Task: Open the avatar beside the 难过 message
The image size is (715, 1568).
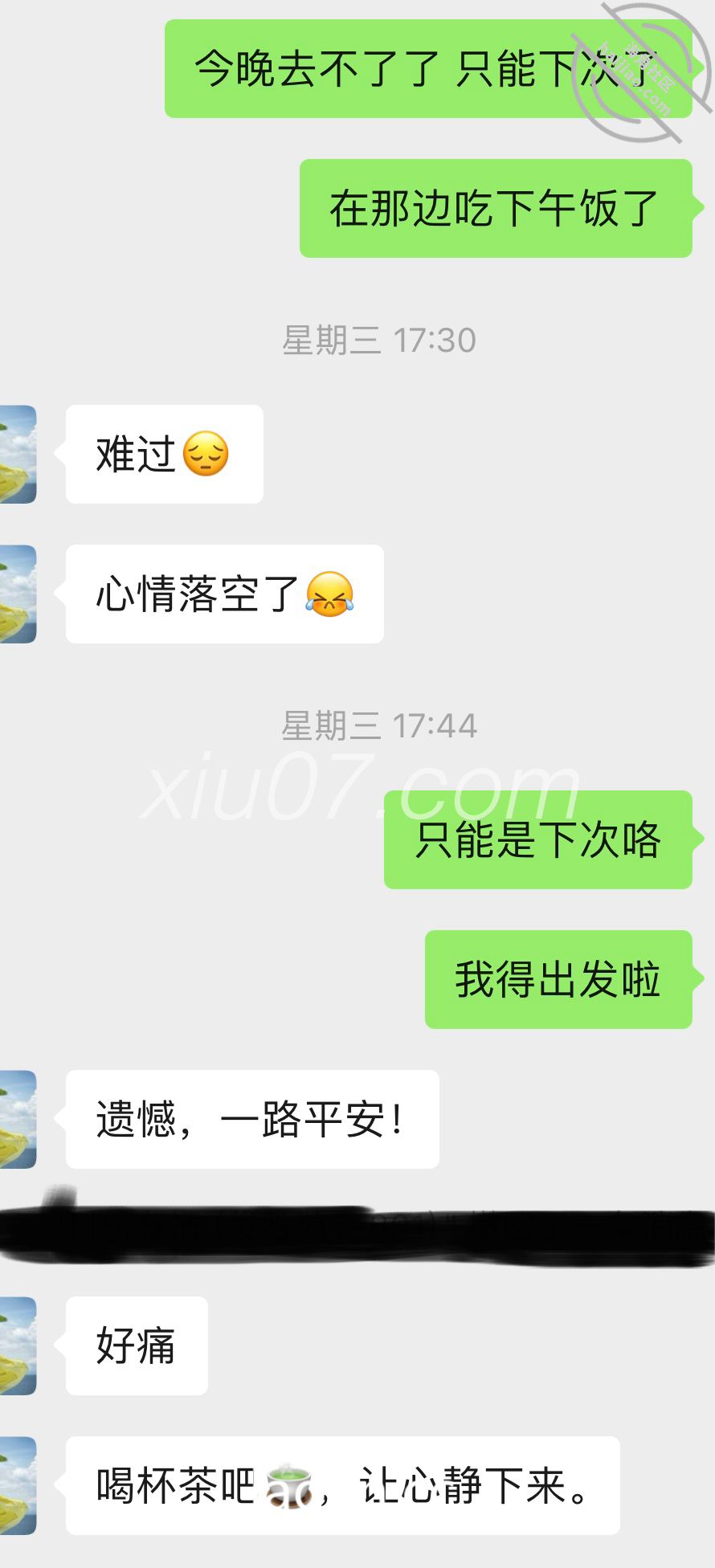Action: pyautogui.click(x=18, y=455)
